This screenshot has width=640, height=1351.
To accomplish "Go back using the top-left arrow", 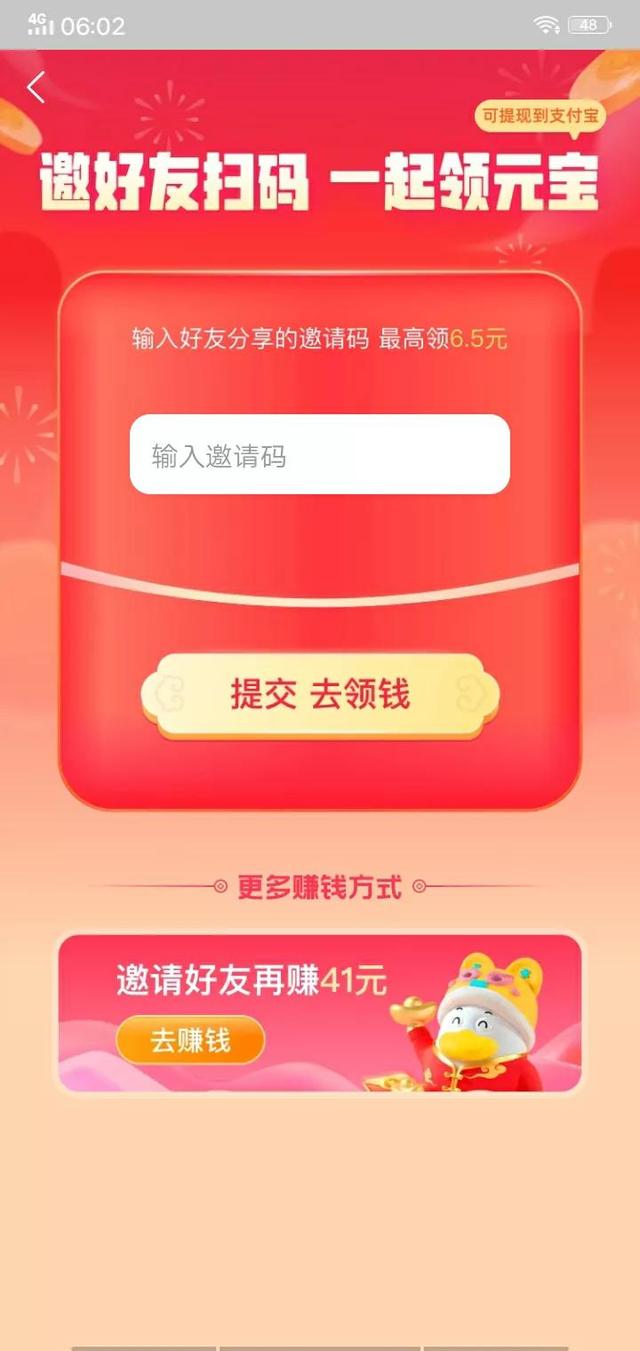I will coord(36,88).
